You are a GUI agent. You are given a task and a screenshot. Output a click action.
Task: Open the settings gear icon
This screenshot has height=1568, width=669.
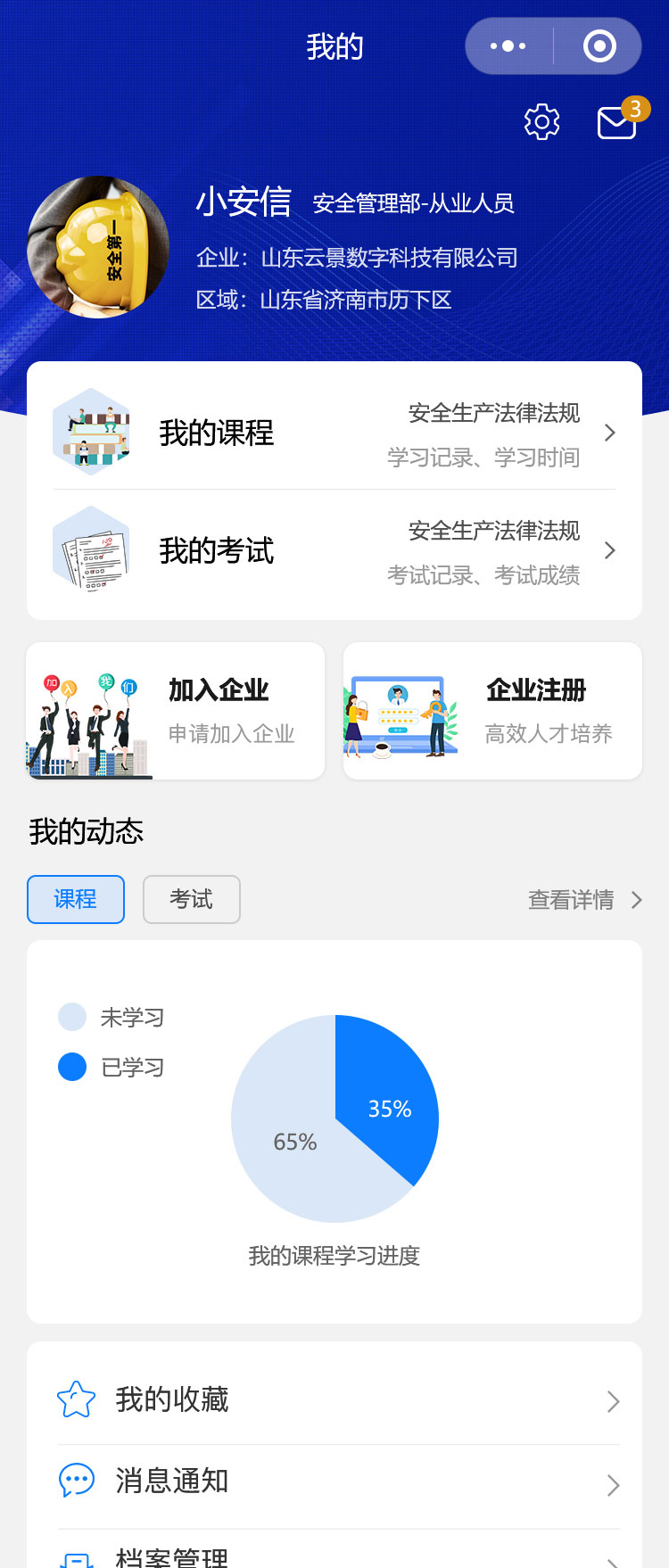coord(541,122)
